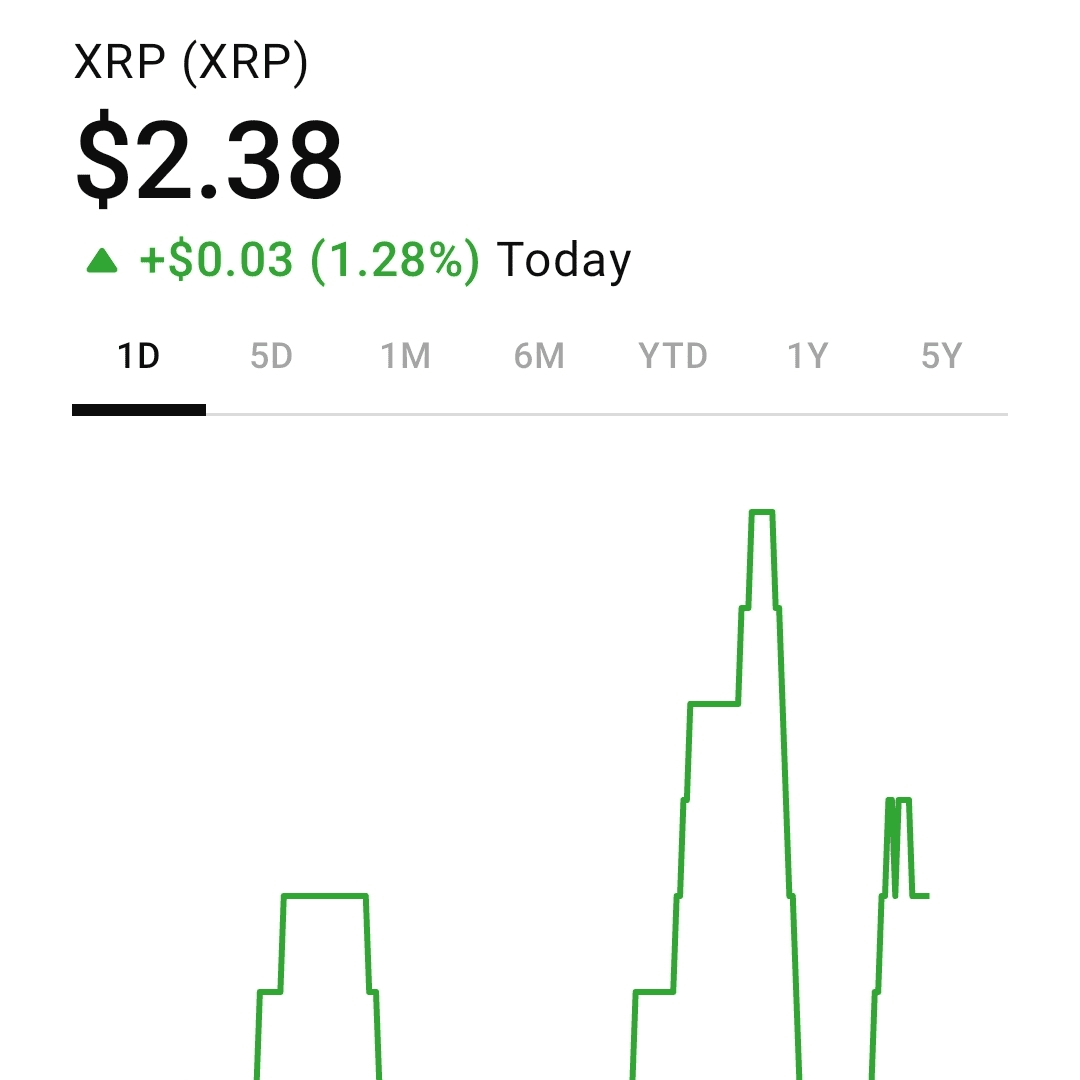Switch to the 6M tab
Screen dimensions: 1080x1080
tap(540, 356)
